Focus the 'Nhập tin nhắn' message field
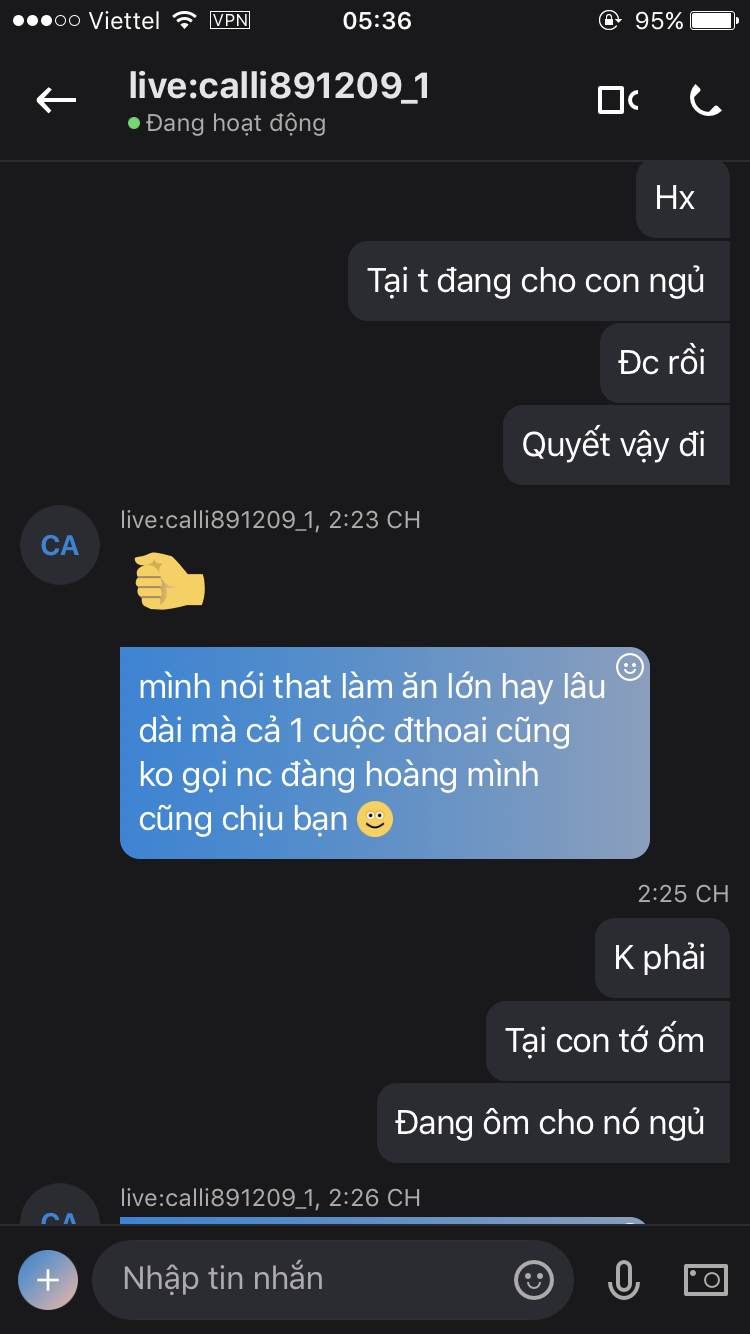Image resolution: width=750 pixels, height=1334 pixels. [x=300, y=1279]
